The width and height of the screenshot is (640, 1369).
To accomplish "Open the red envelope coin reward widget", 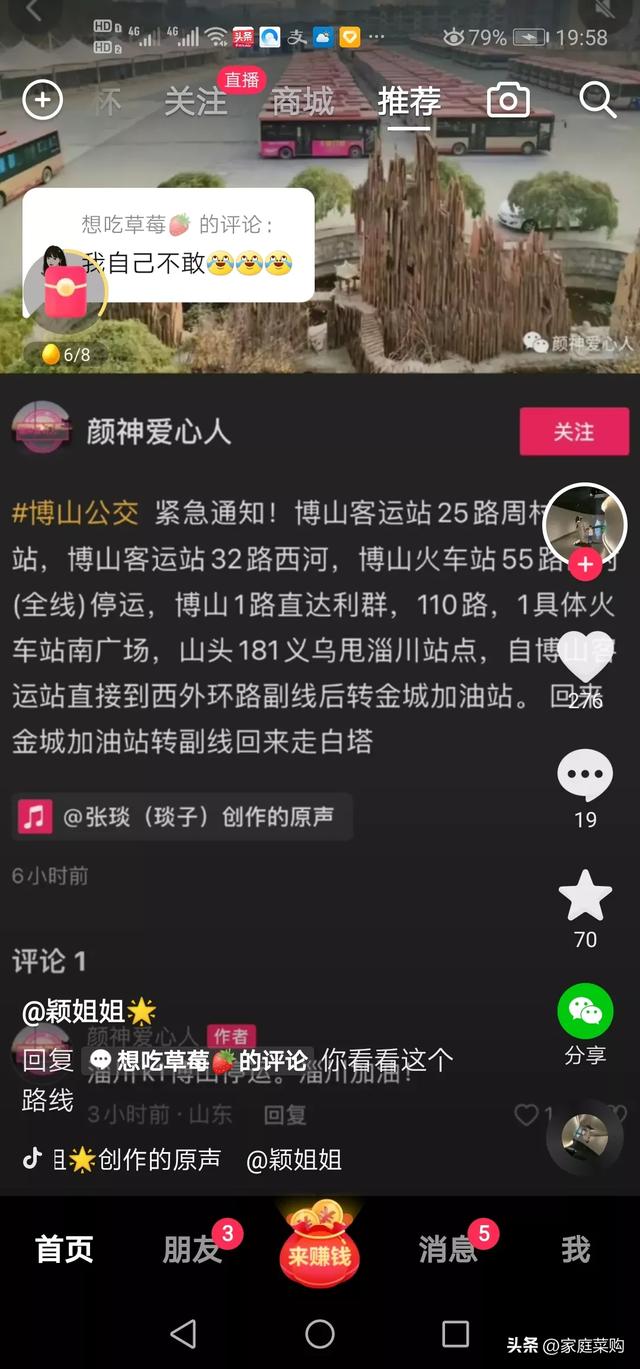I will tap(66, 292).
